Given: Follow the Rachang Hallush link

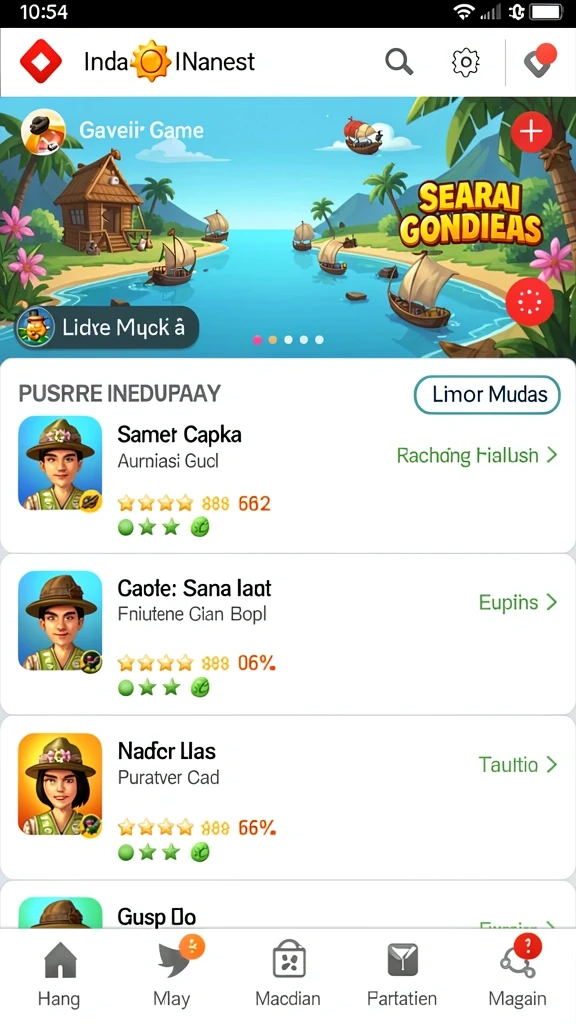Looking at the screenshot, I should pyautogui.click(x=477, y=455).
